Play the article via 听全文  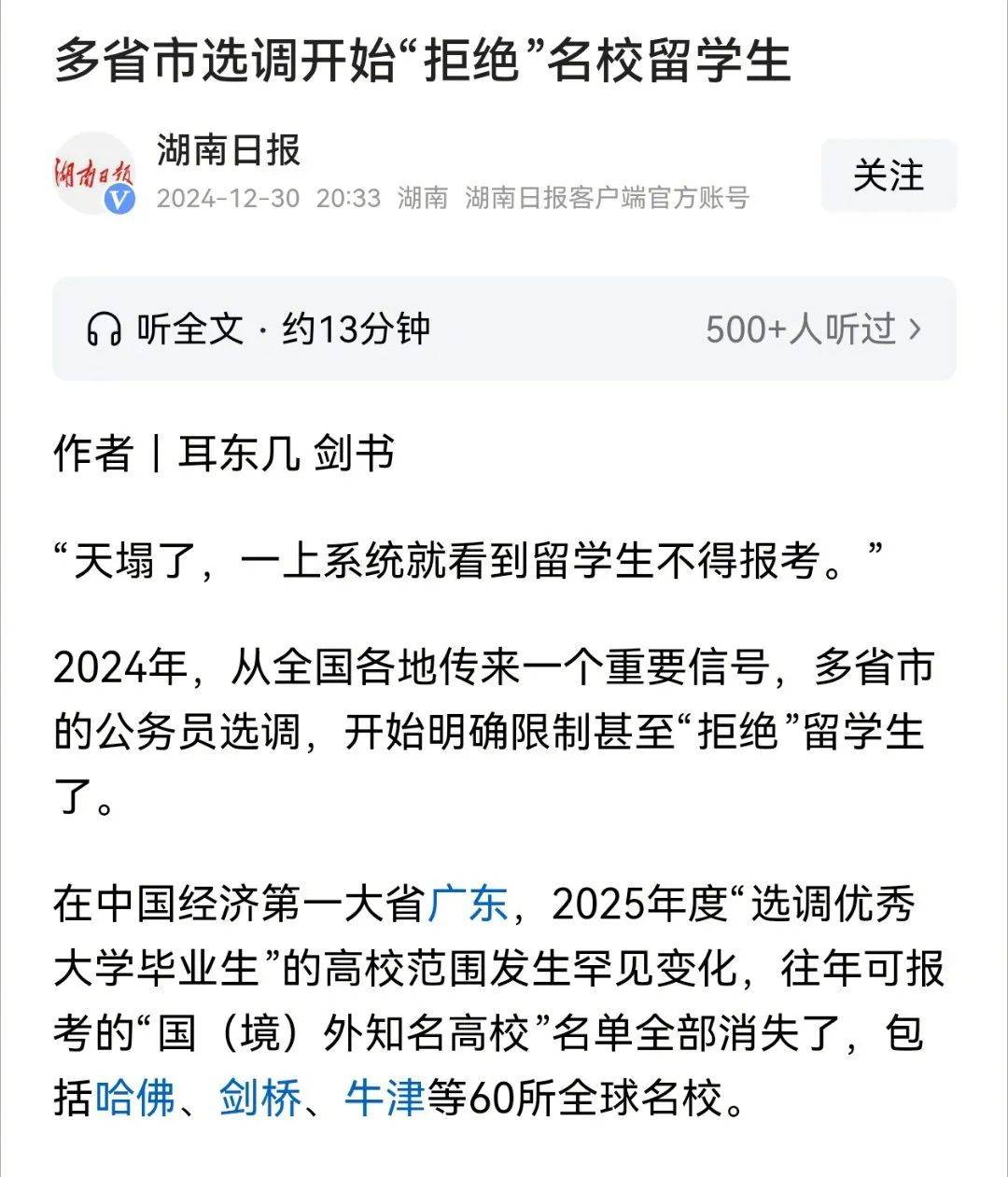tap(259, 329)
